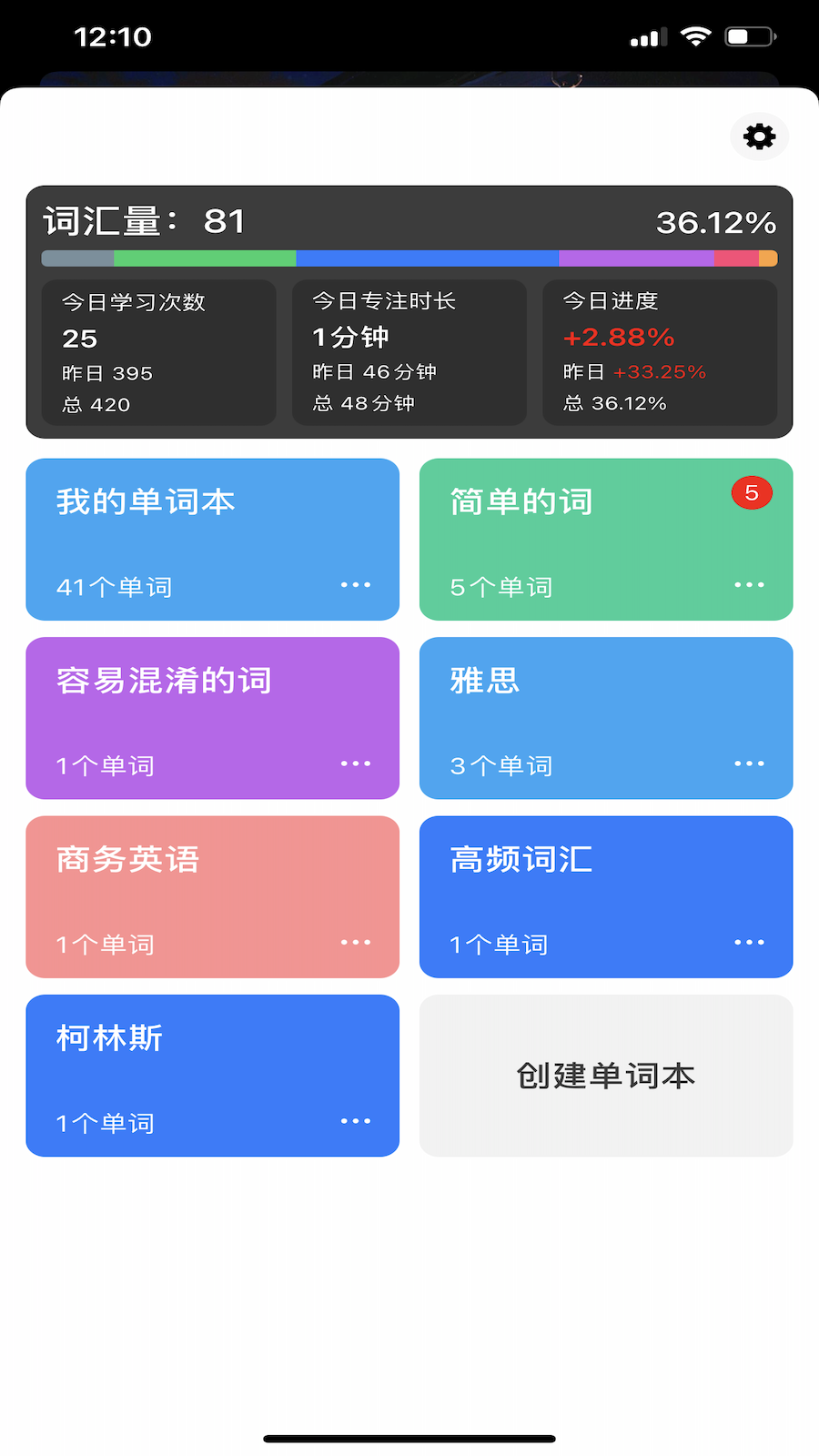Tap 创建单词本 to create a wordbook
This screenshot has width=819, height=1456.
pos(605,1076)
